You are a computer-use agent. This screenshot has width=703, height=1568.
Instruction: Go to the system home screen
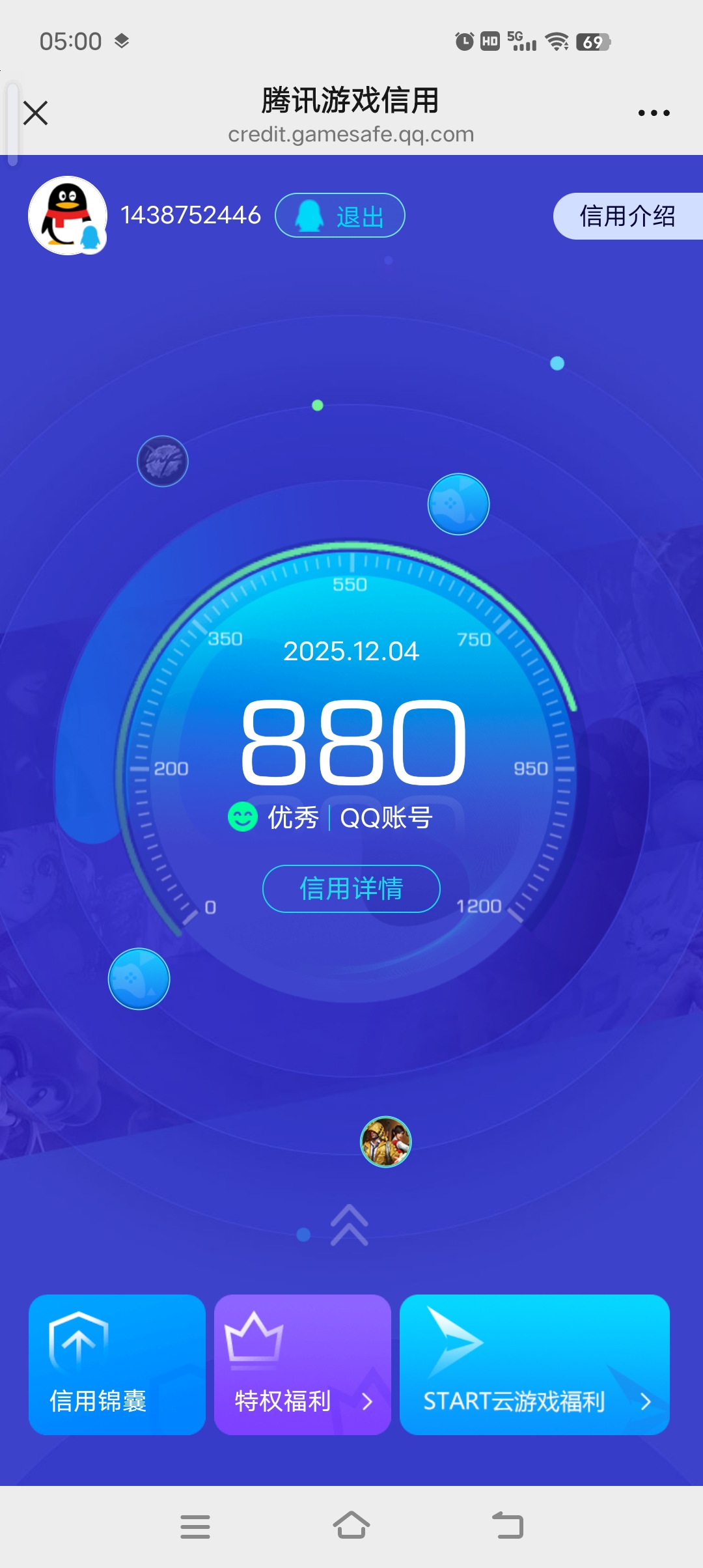(x=351, y=1526)
